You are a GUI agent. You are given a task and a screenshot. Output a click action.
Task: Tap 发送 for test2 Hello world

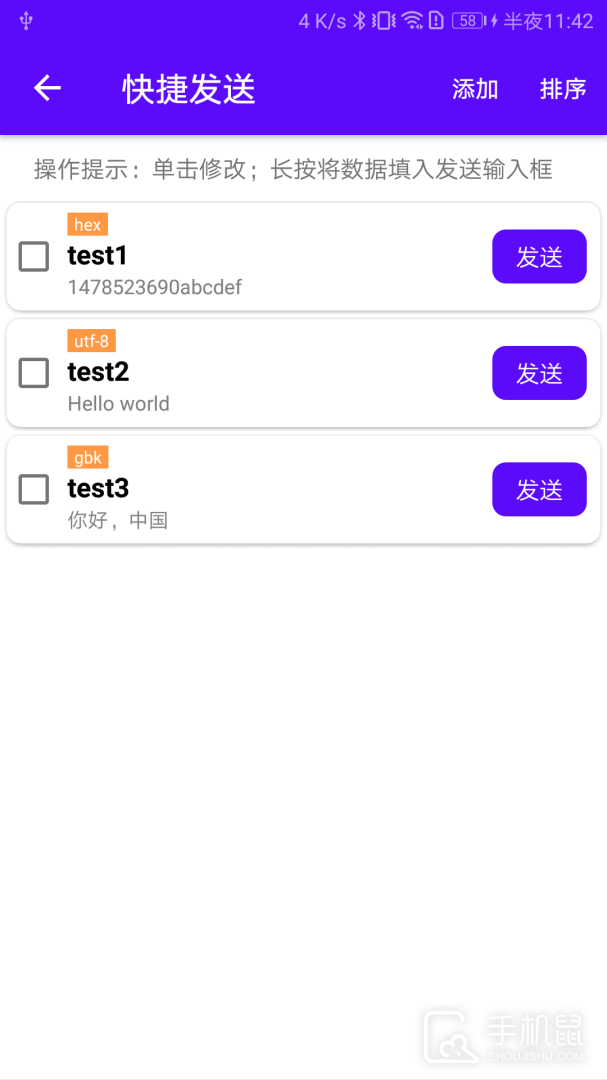click(539, 373)
